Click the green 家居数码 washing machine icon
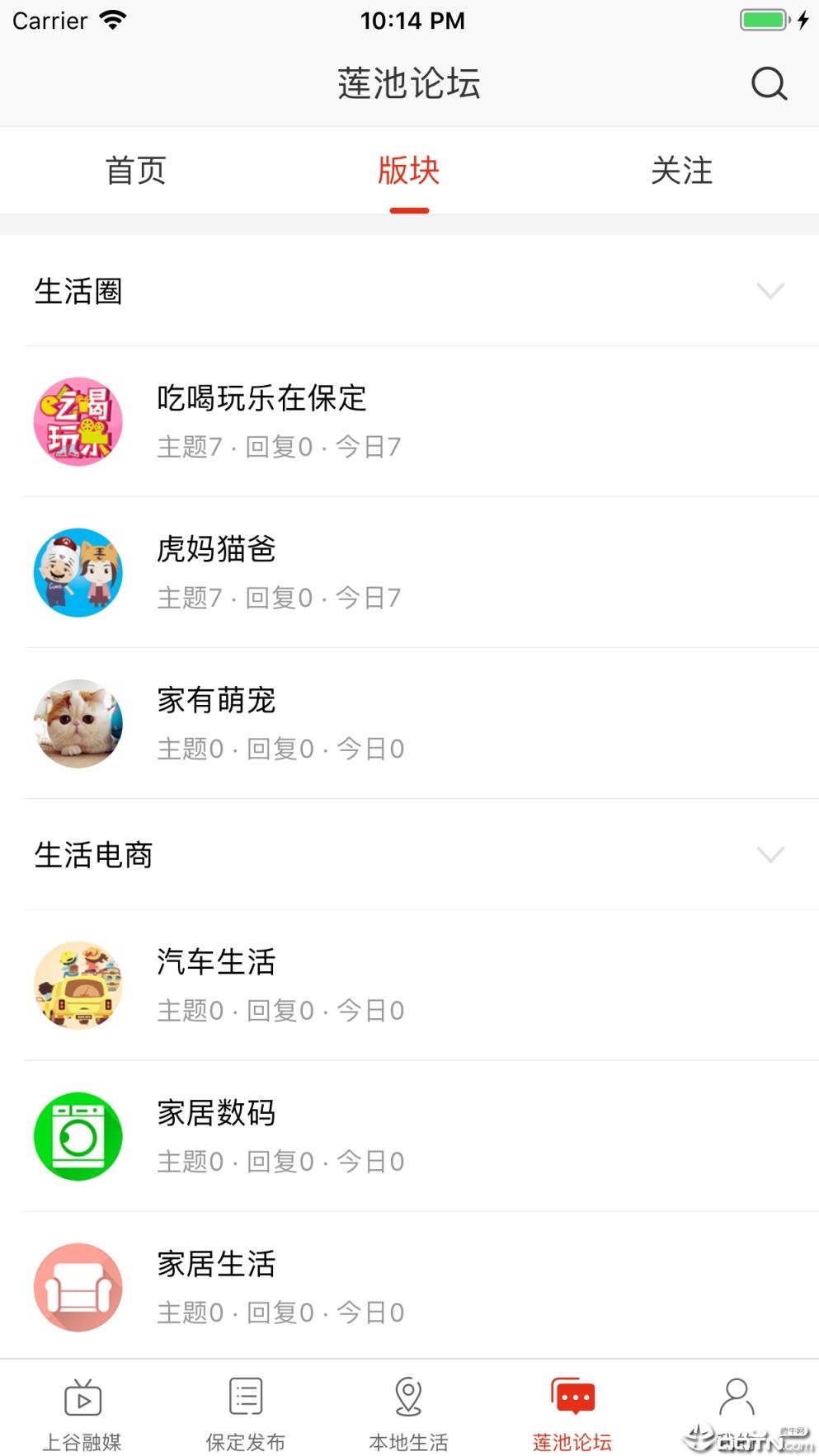 [x=78, y=1136]
